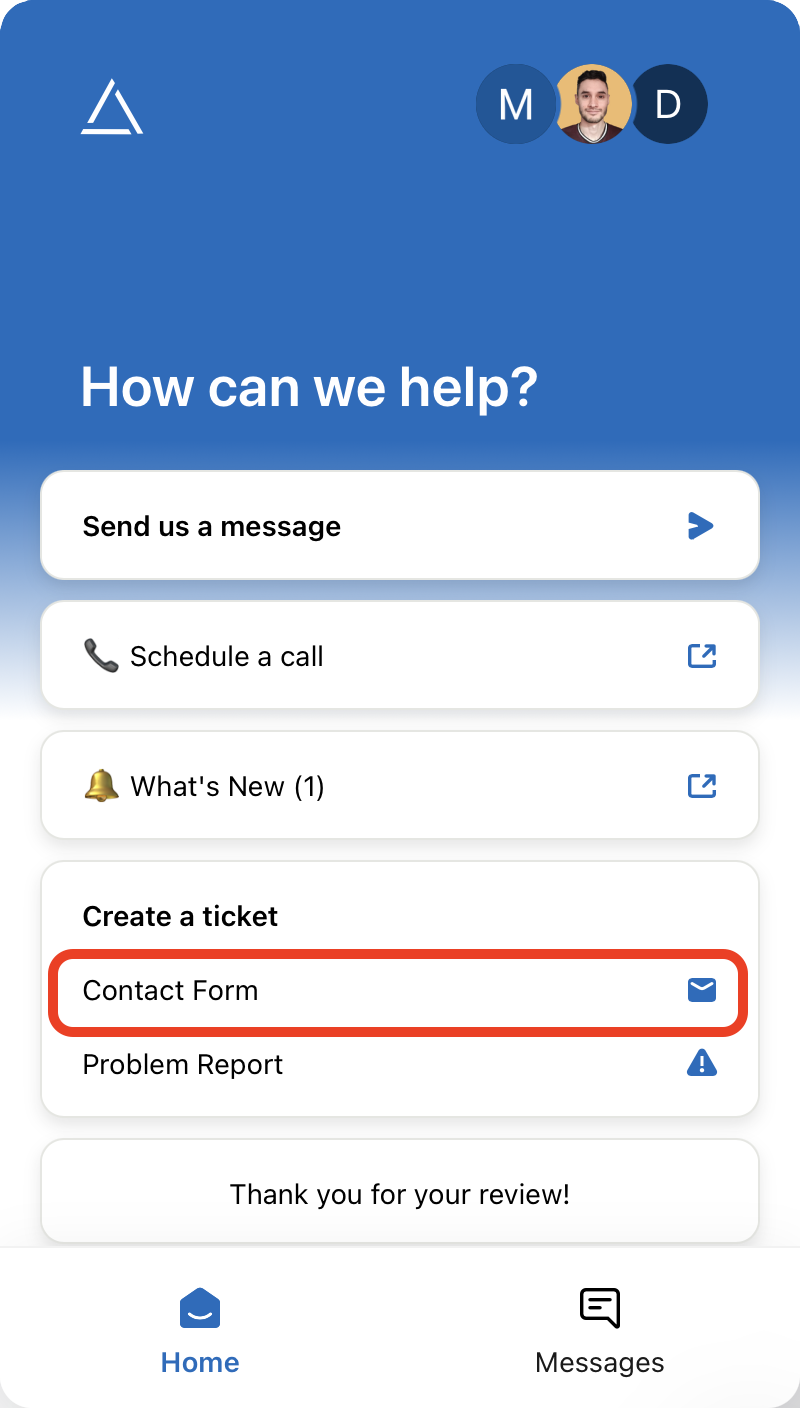Open the Problem Report ticket
This screenshot has width=800, height=1408.
tap(399, 1065)
